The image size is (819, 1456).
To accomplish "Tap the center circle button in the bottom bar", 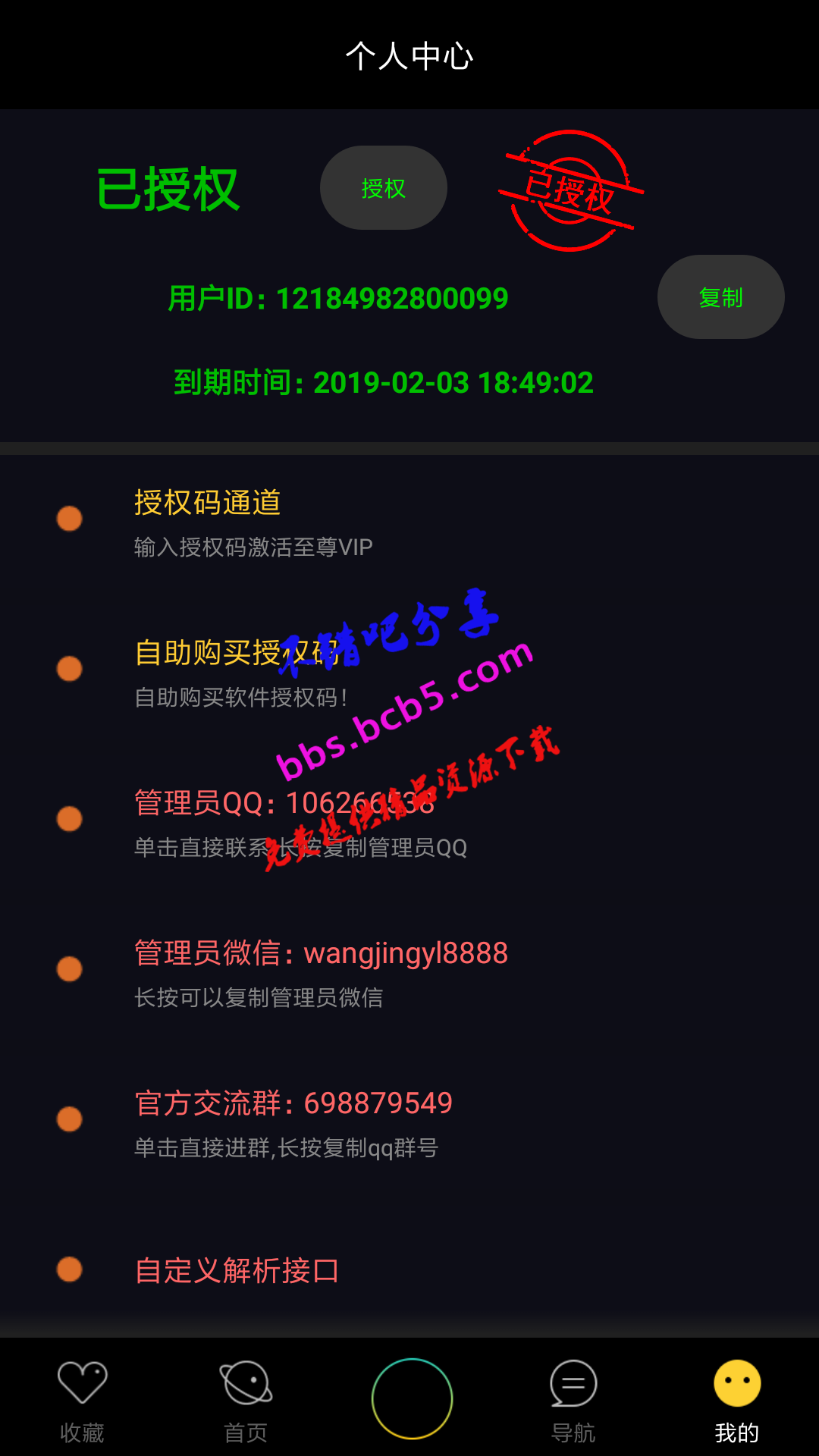I will click(x=412, y=1398).
